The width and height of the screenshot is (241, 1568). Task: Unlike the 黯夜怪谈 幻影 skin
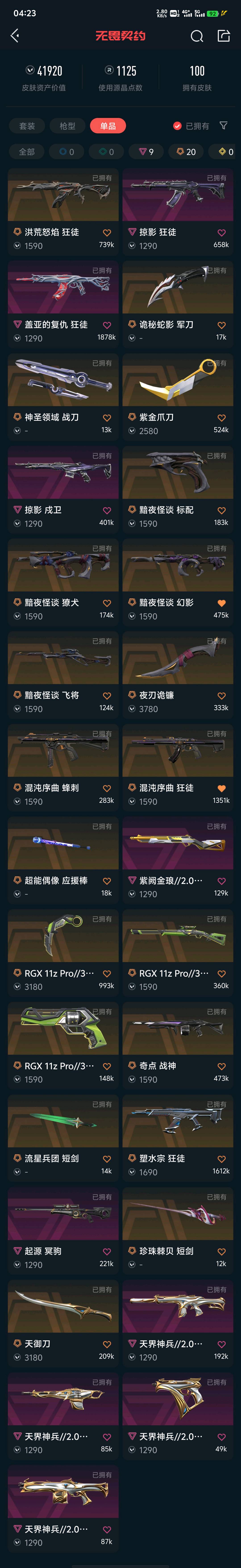[222, 603]
